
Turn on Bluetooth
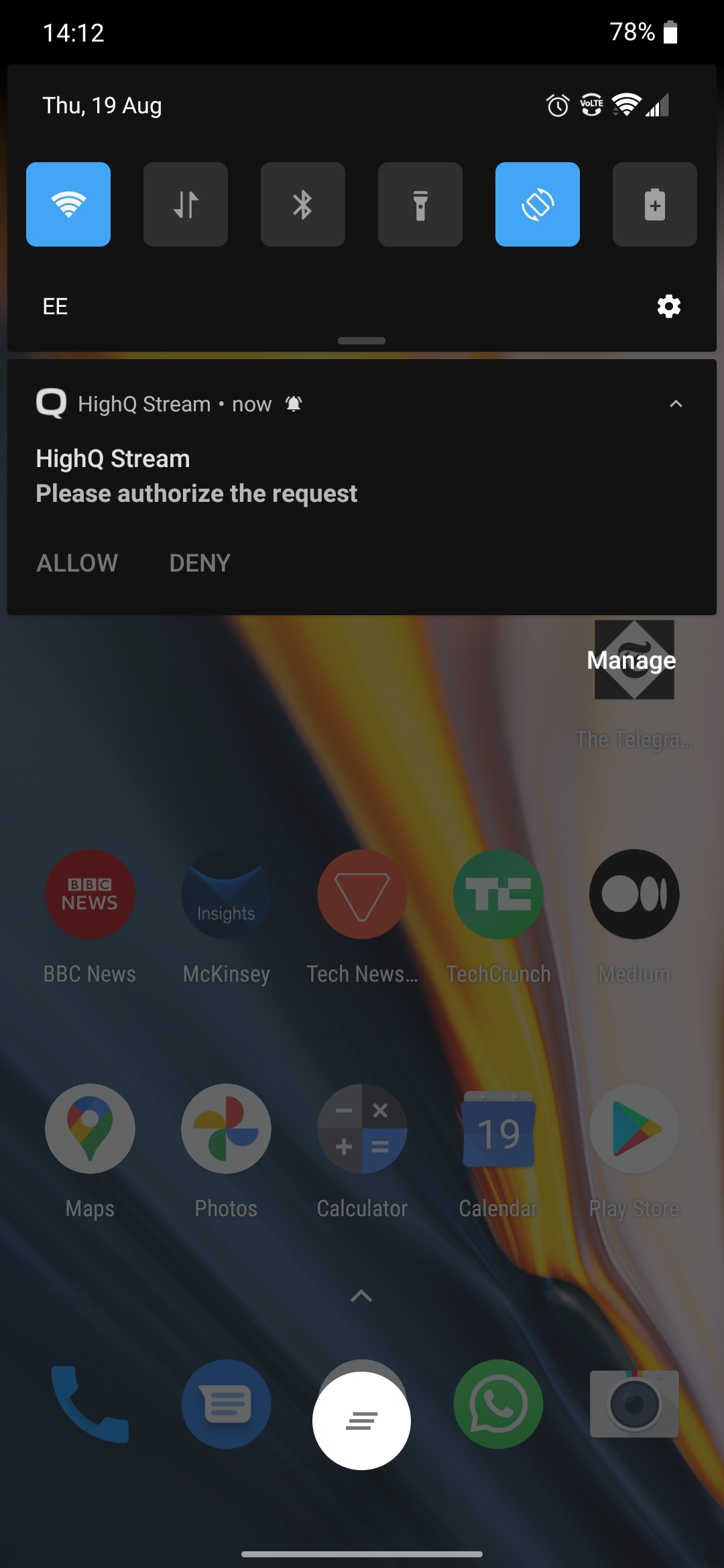point(303,204)
